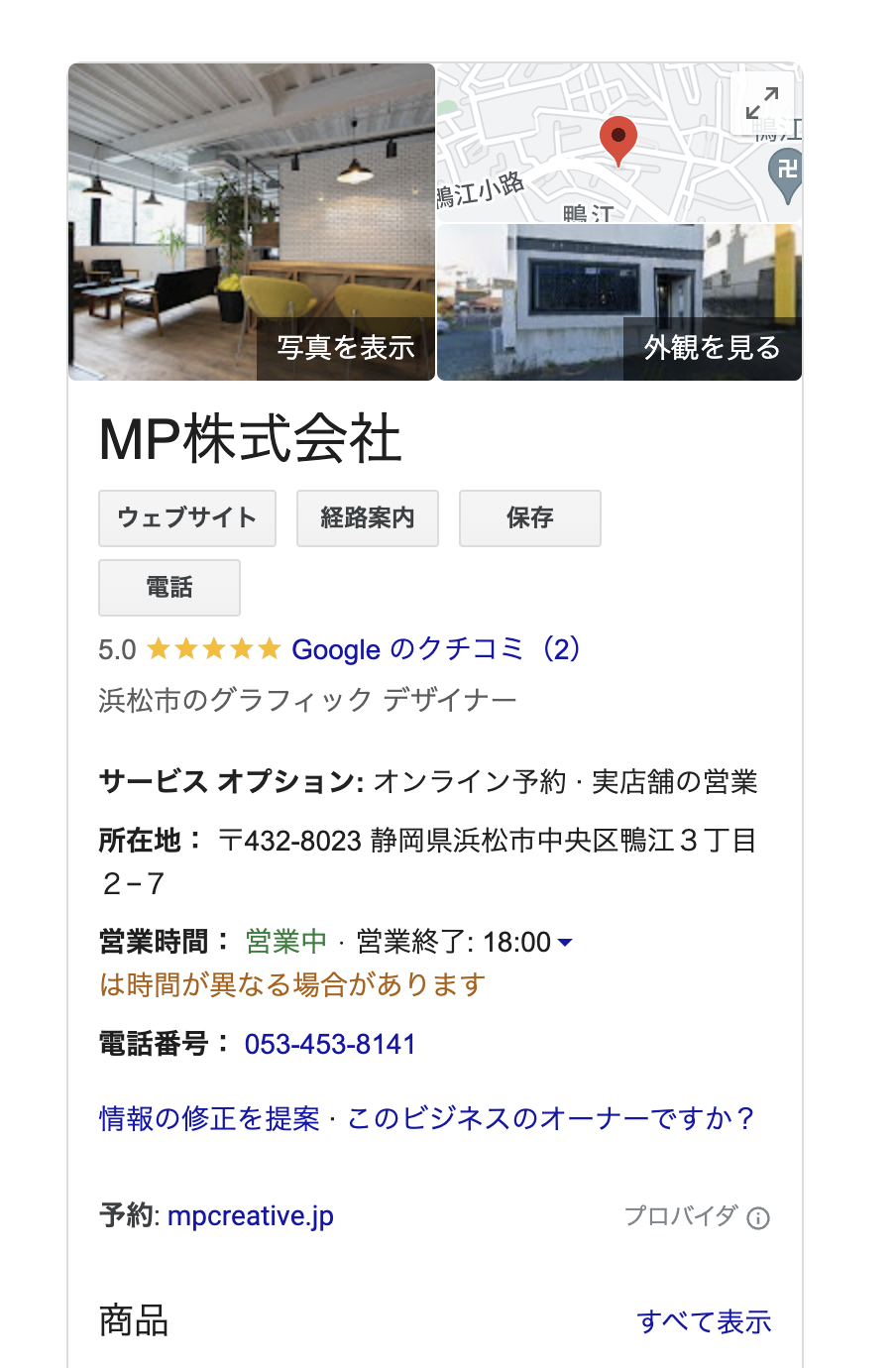
Task: Tap the ウェブサイト button
Action: (187, 517)
